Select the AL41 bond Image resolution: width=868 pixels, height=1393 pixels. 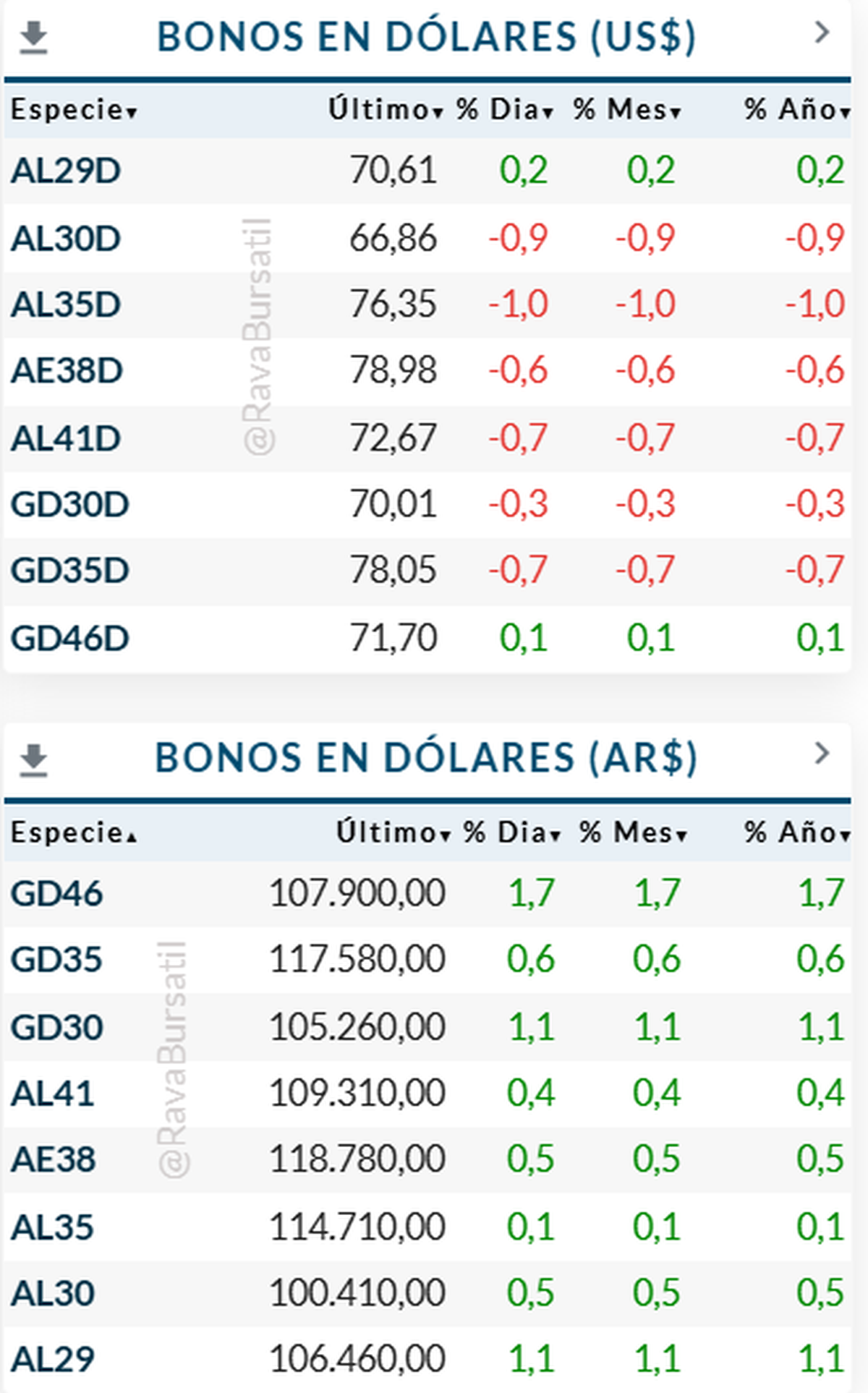53,1094
